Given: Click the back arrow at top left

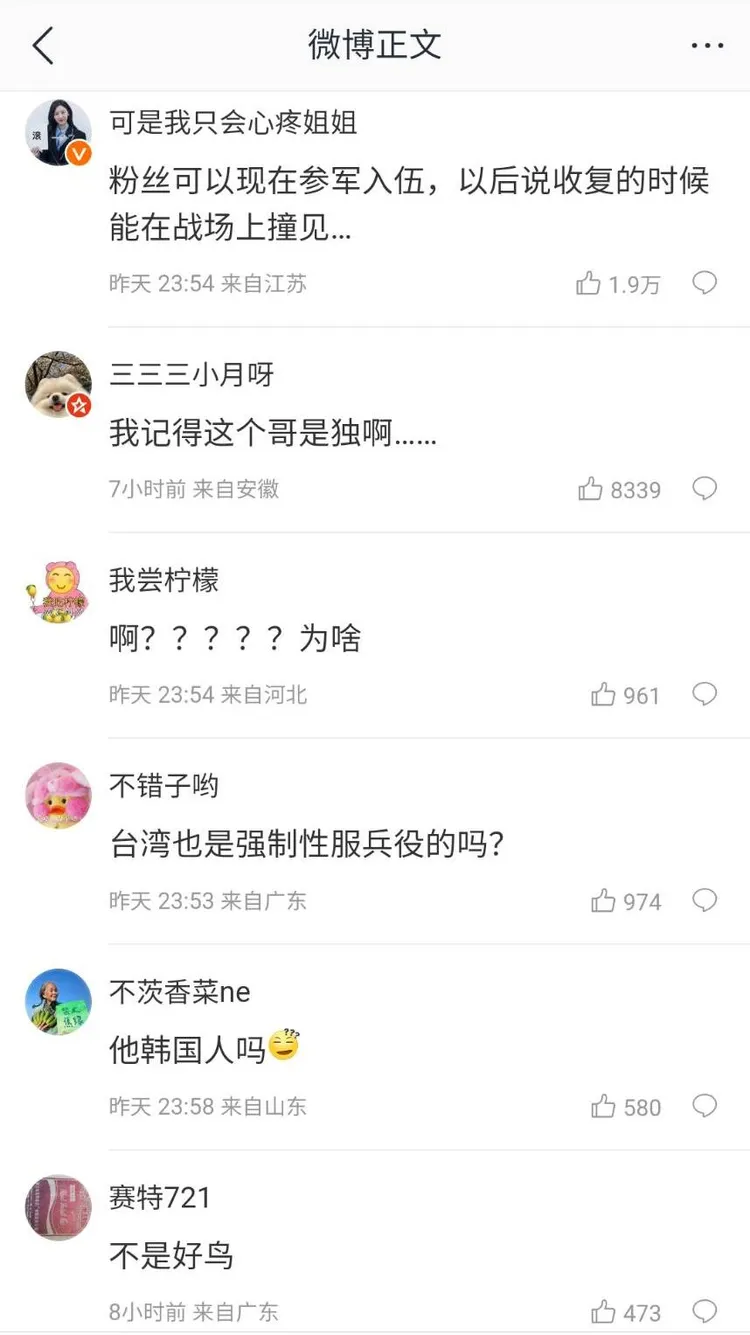Looking at the screenshot, I should pos(42,45).
